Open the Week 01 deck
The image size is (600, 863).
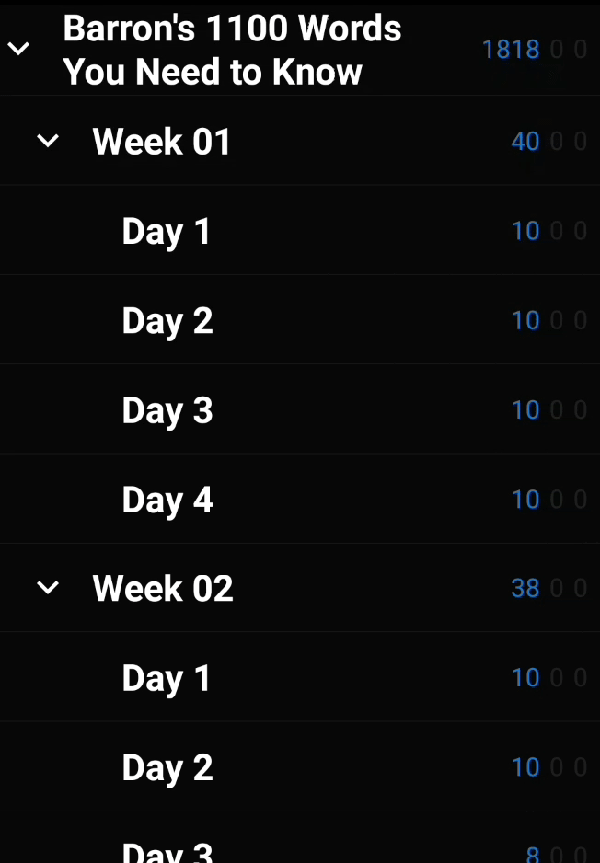(162, 142)
